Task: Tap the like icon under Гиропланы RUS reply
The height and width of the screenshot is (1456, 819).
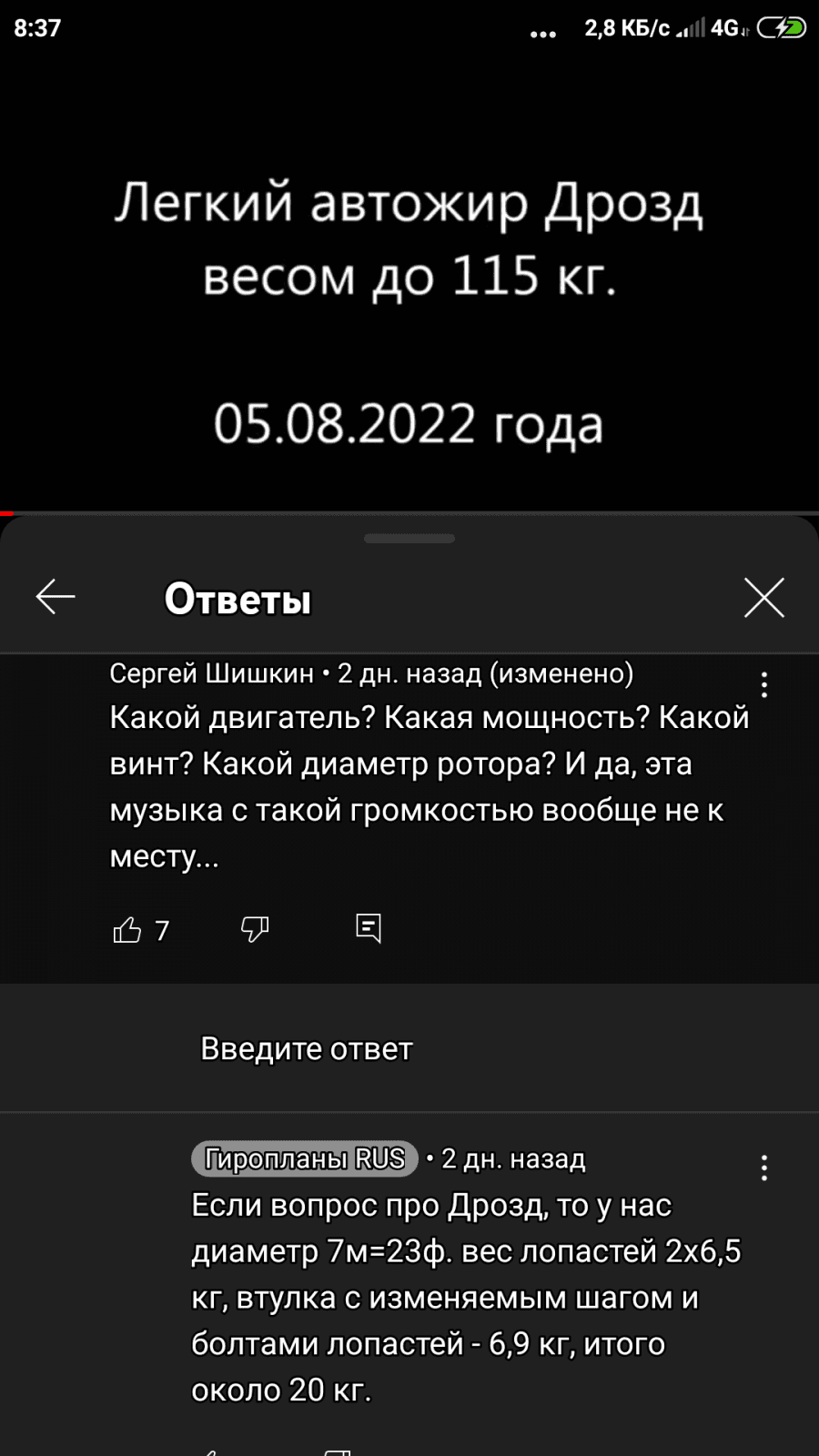Action: tap(211, 1449)
